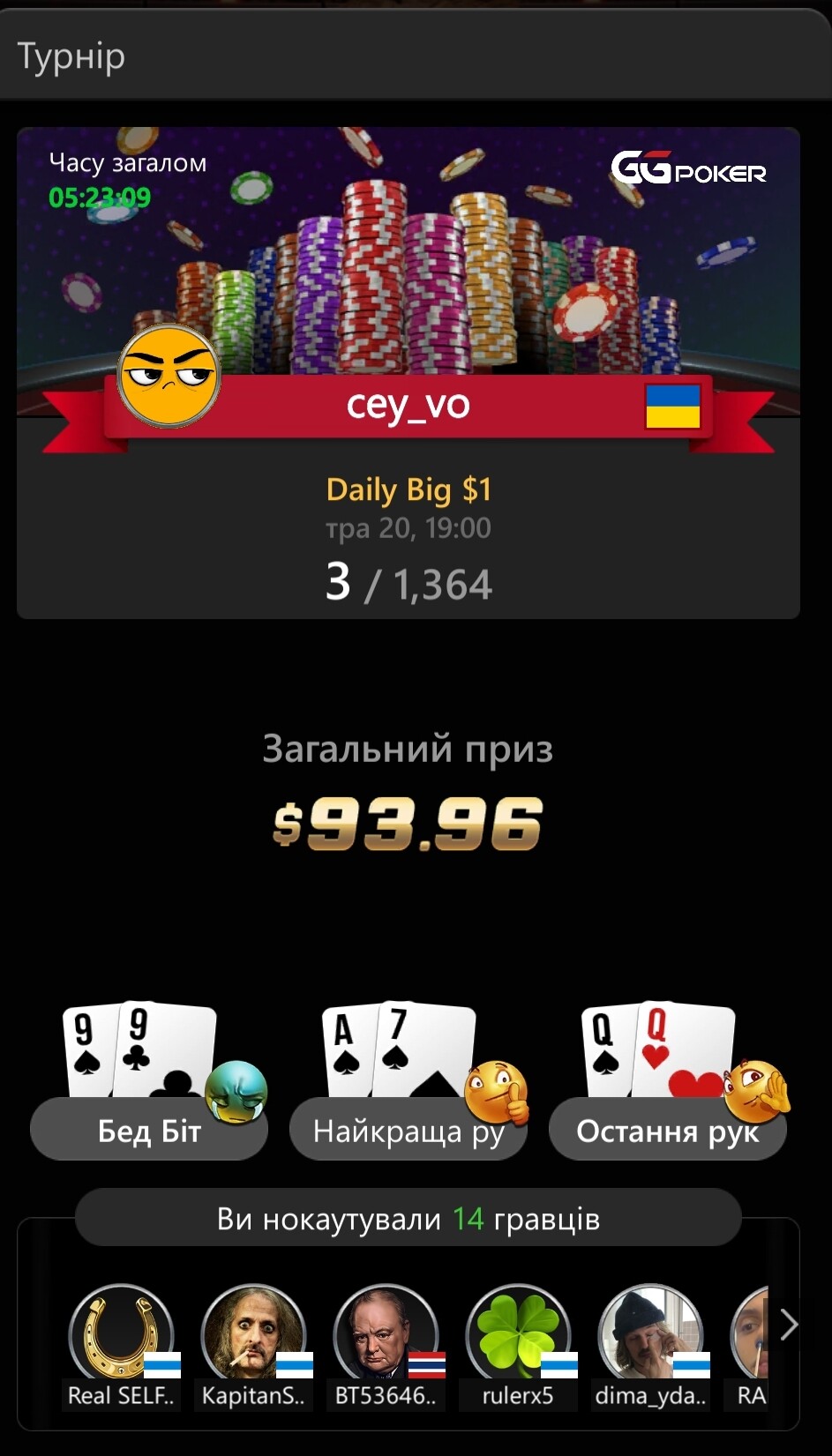Viewport: 832px width, 1456px height.
Task: Open the Бед Біт hand replay
Action: pos(149,1130)
